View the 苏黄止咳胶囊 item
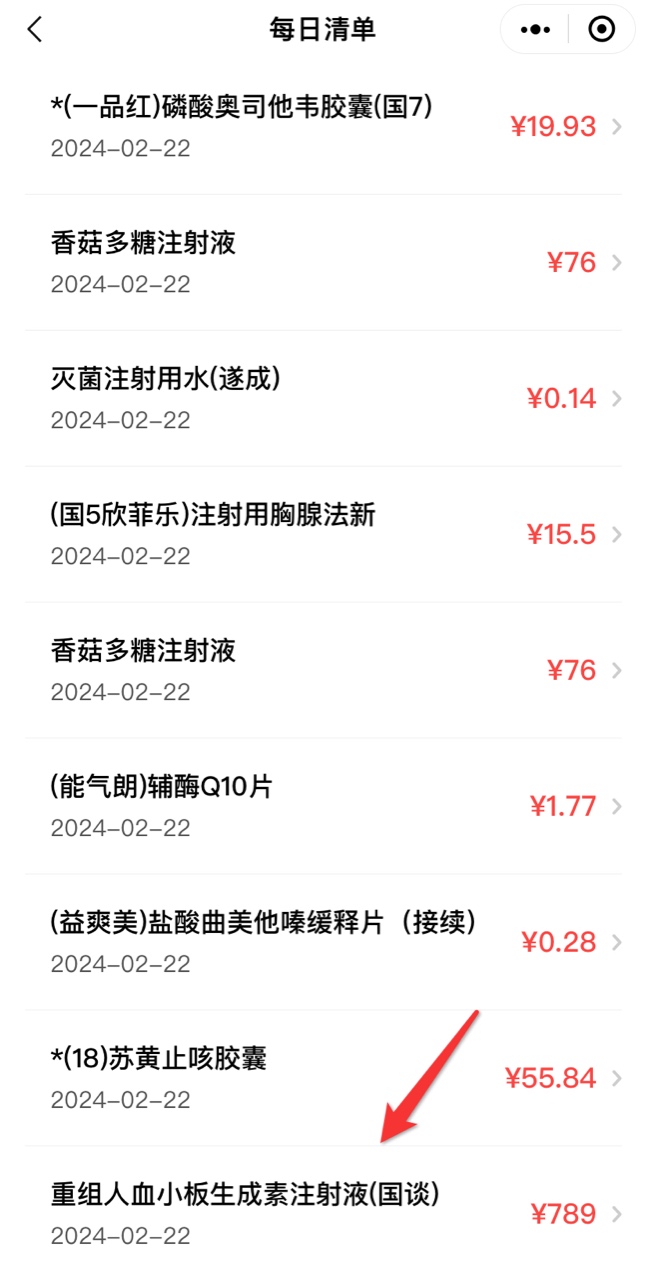 [x=323, y=1078]
